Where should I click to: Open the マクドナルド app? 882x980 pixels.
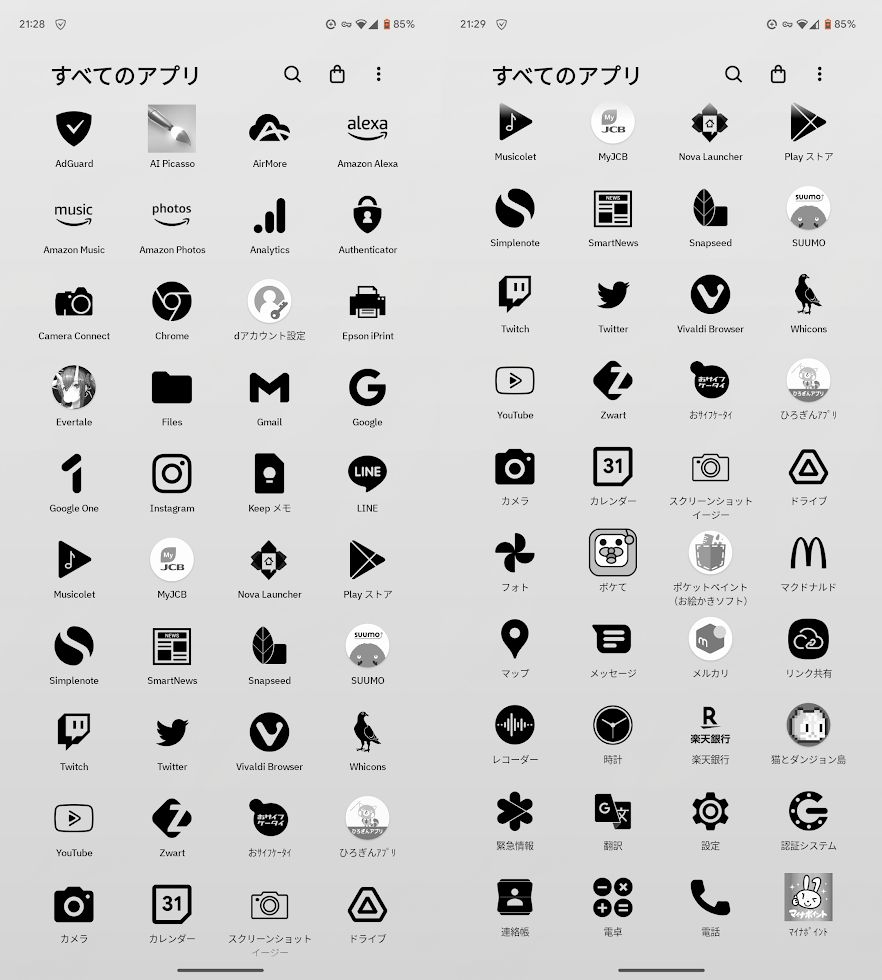point(808,552)
